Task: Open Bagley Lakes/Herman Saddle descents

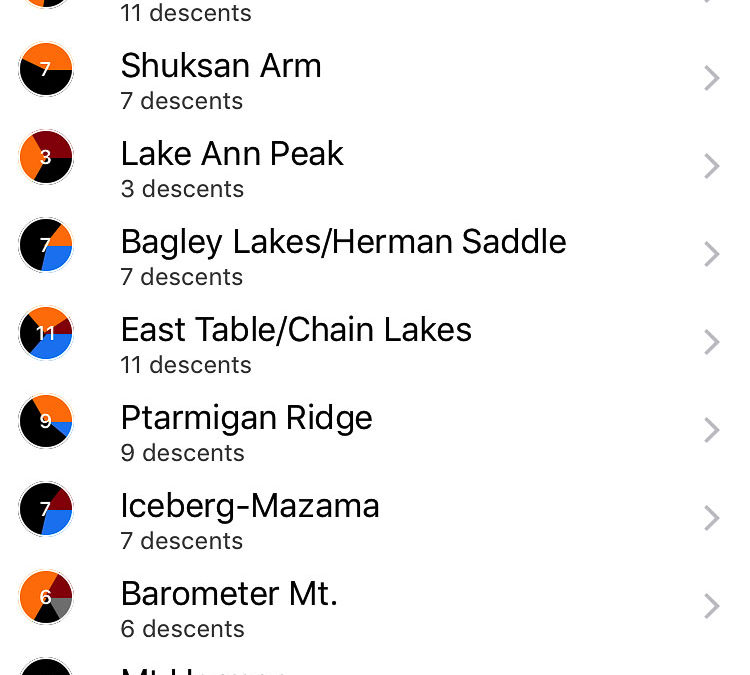Action: coord(343,256)
